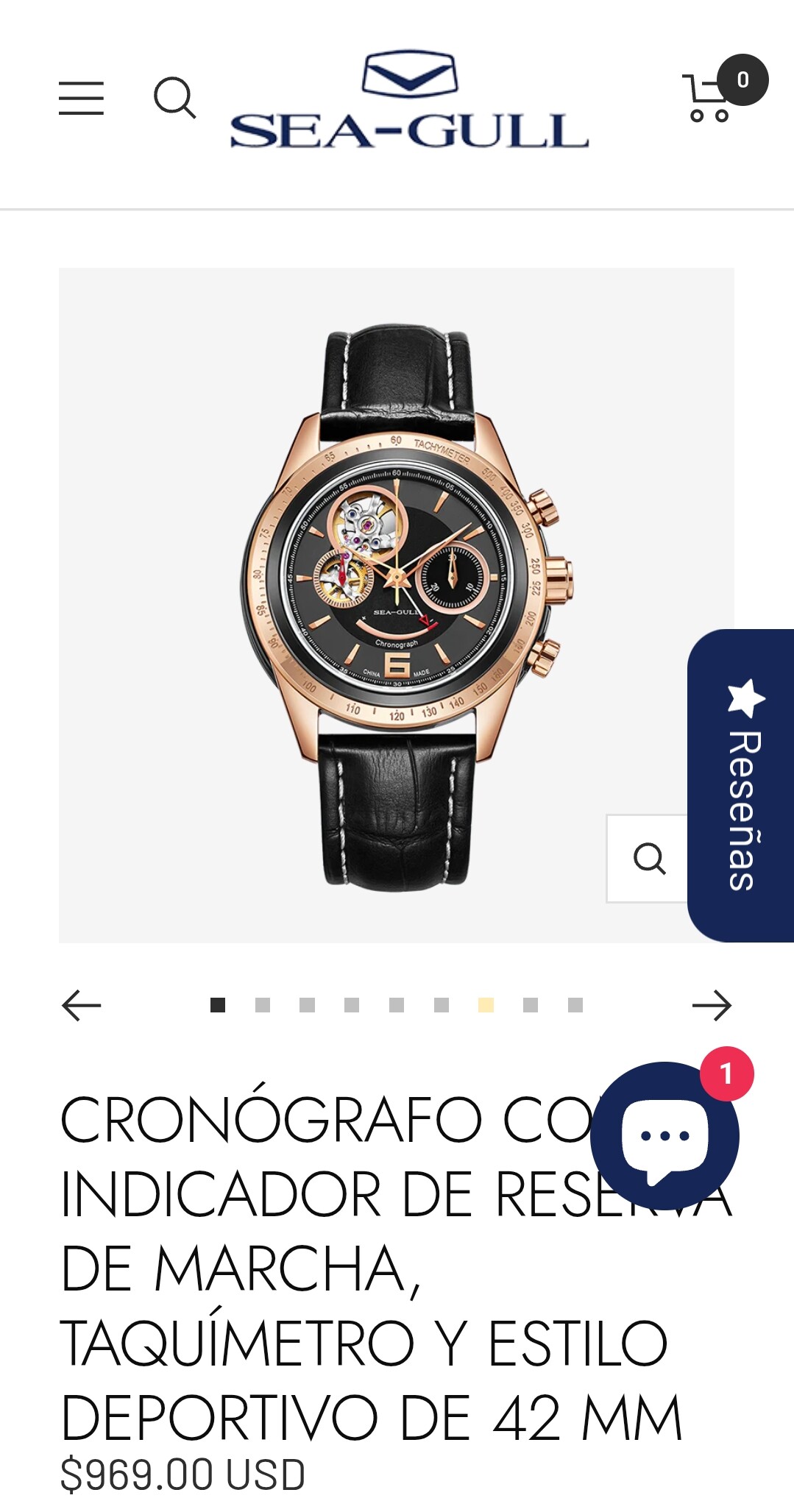The image size is (794, 1512).
Task: Open the Reseñas reviews tab
Action: tap(742, 785)
